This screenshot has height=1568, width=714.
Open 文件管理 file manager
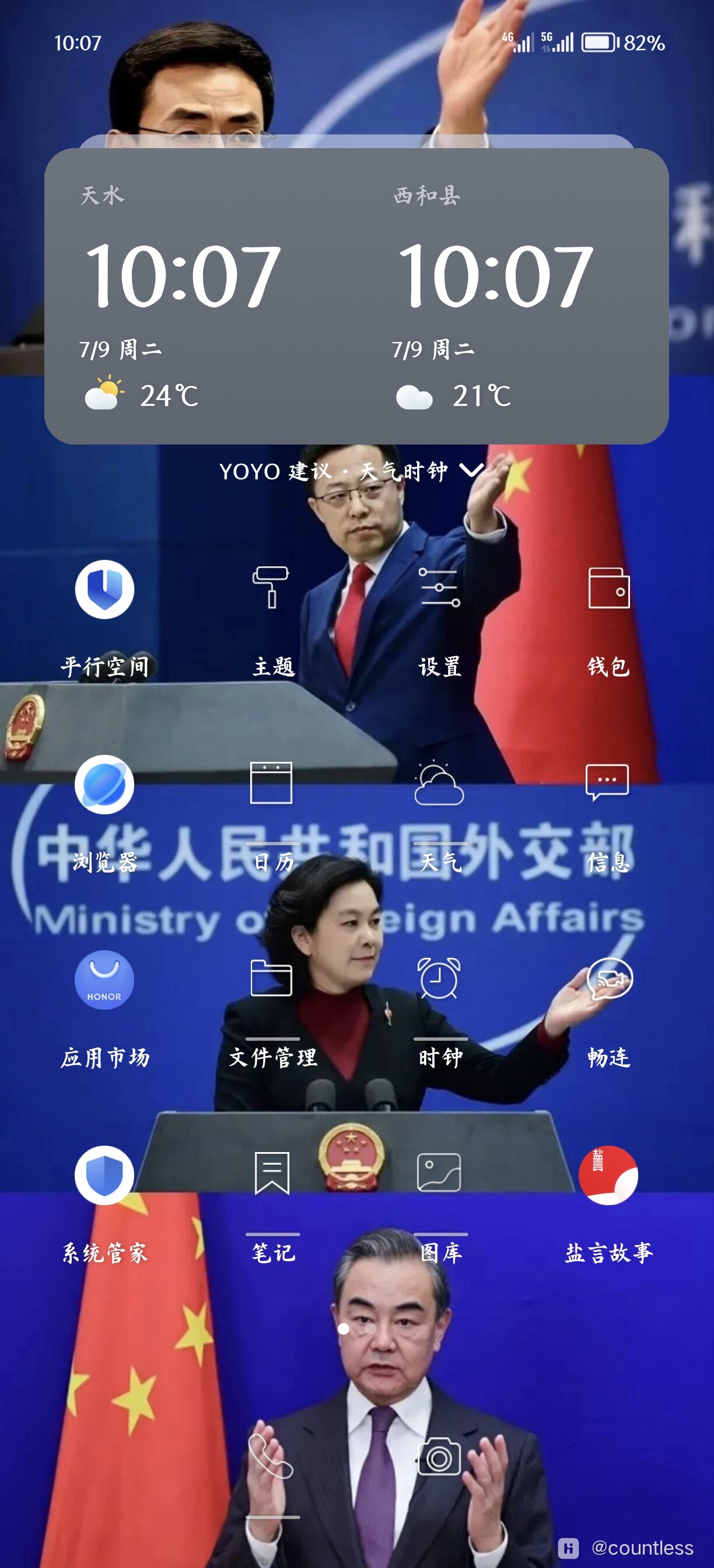click(271, 978)
